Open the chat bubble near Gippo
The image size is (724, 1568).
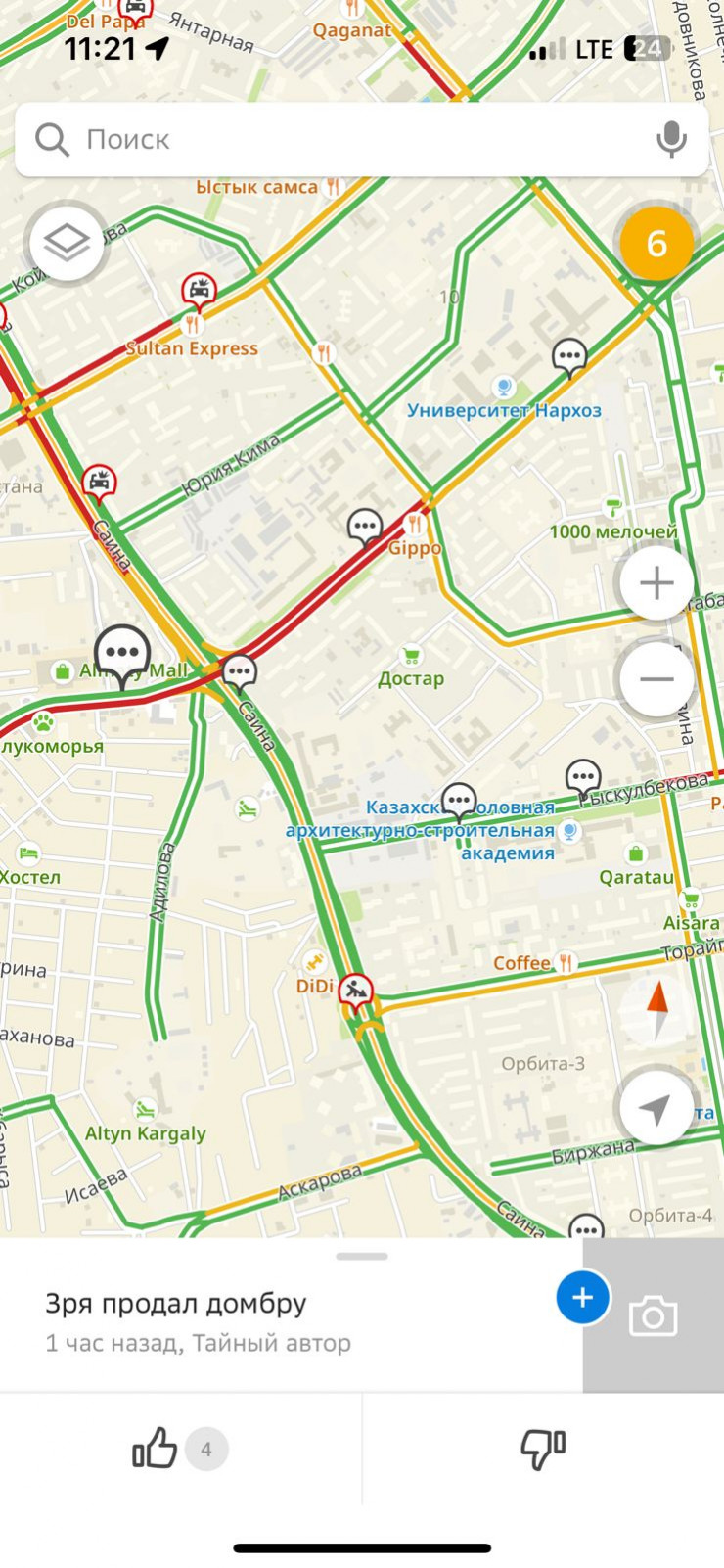365,527
